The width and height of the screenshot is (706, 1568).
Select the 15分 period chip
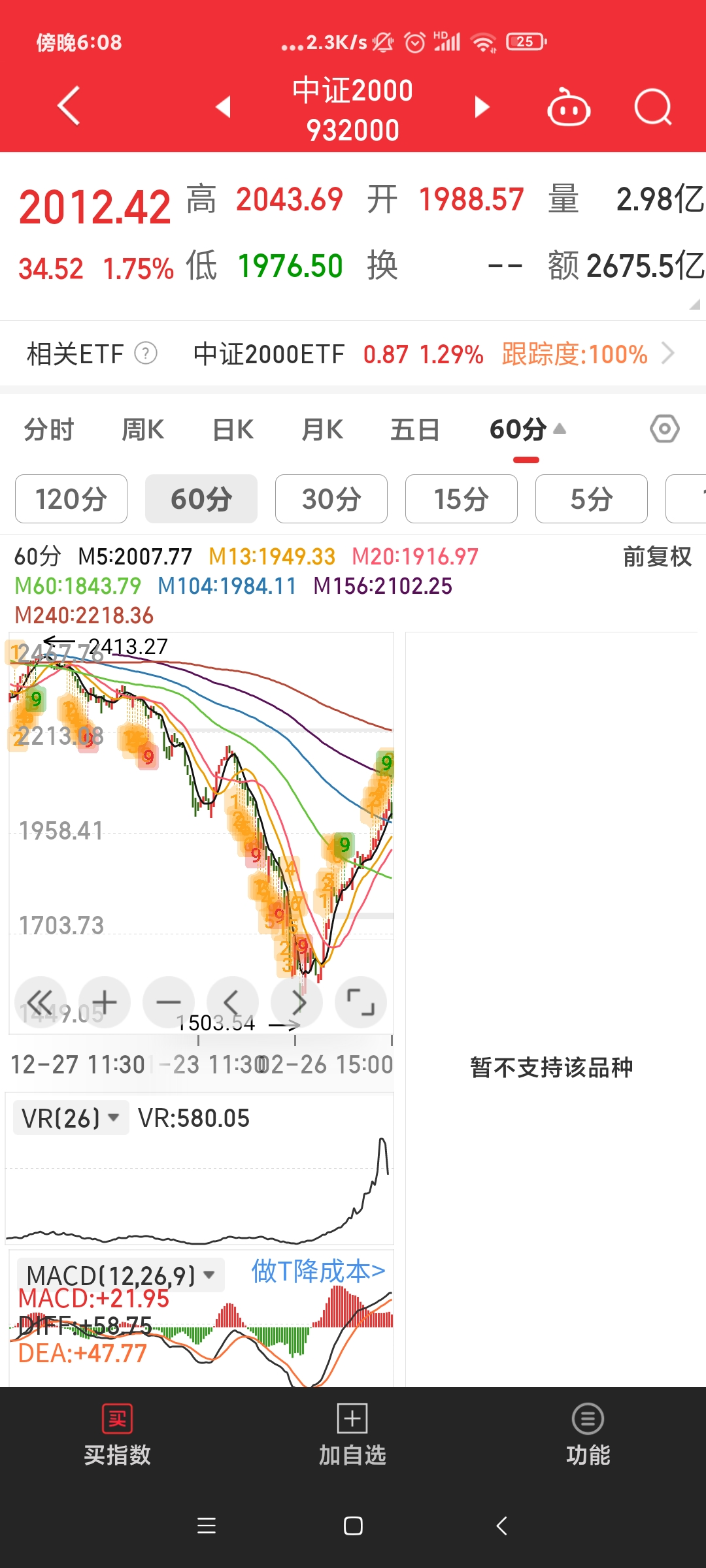pyautogui.click(x=462, y=499)
